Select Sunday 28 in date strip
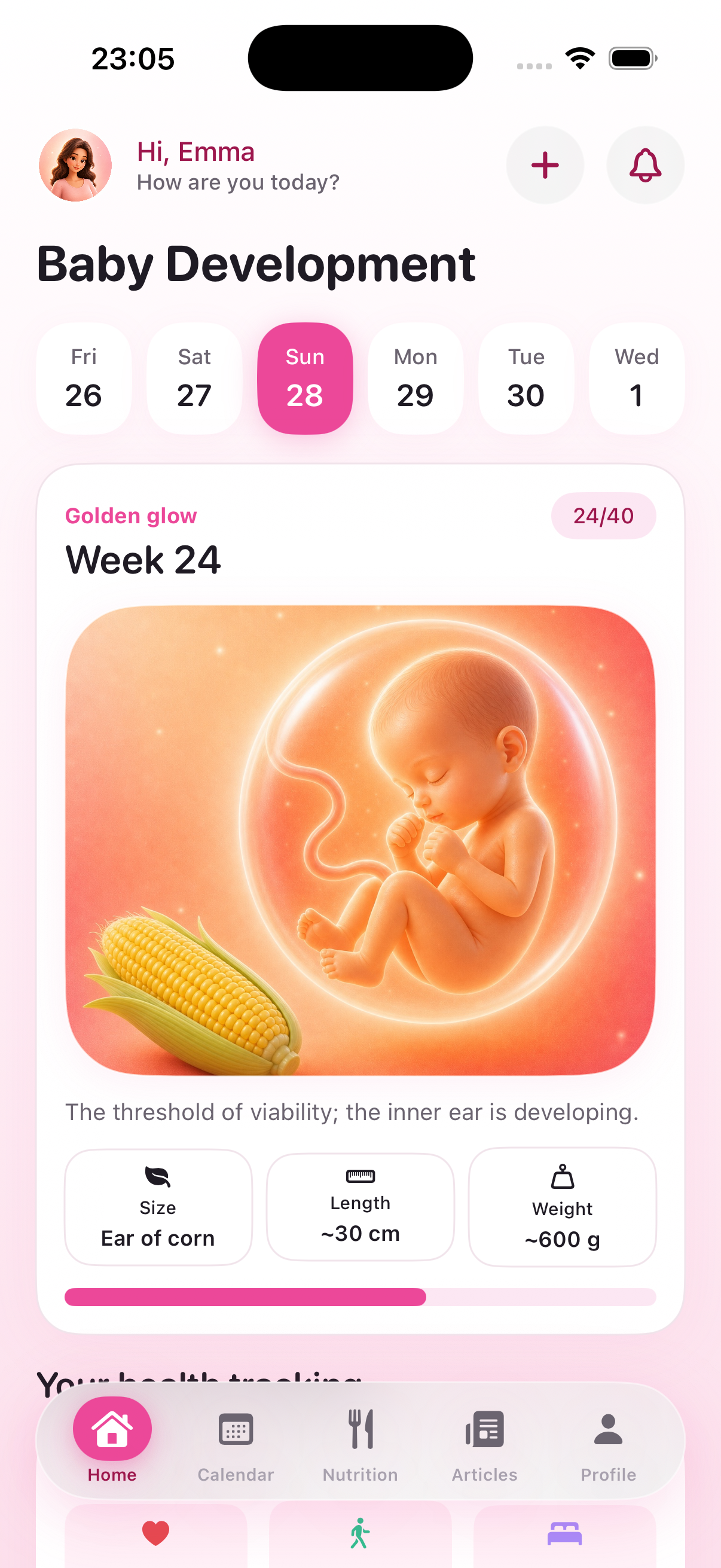Image resolution: width=721 pixels, height=1568 pixels. 305,378
